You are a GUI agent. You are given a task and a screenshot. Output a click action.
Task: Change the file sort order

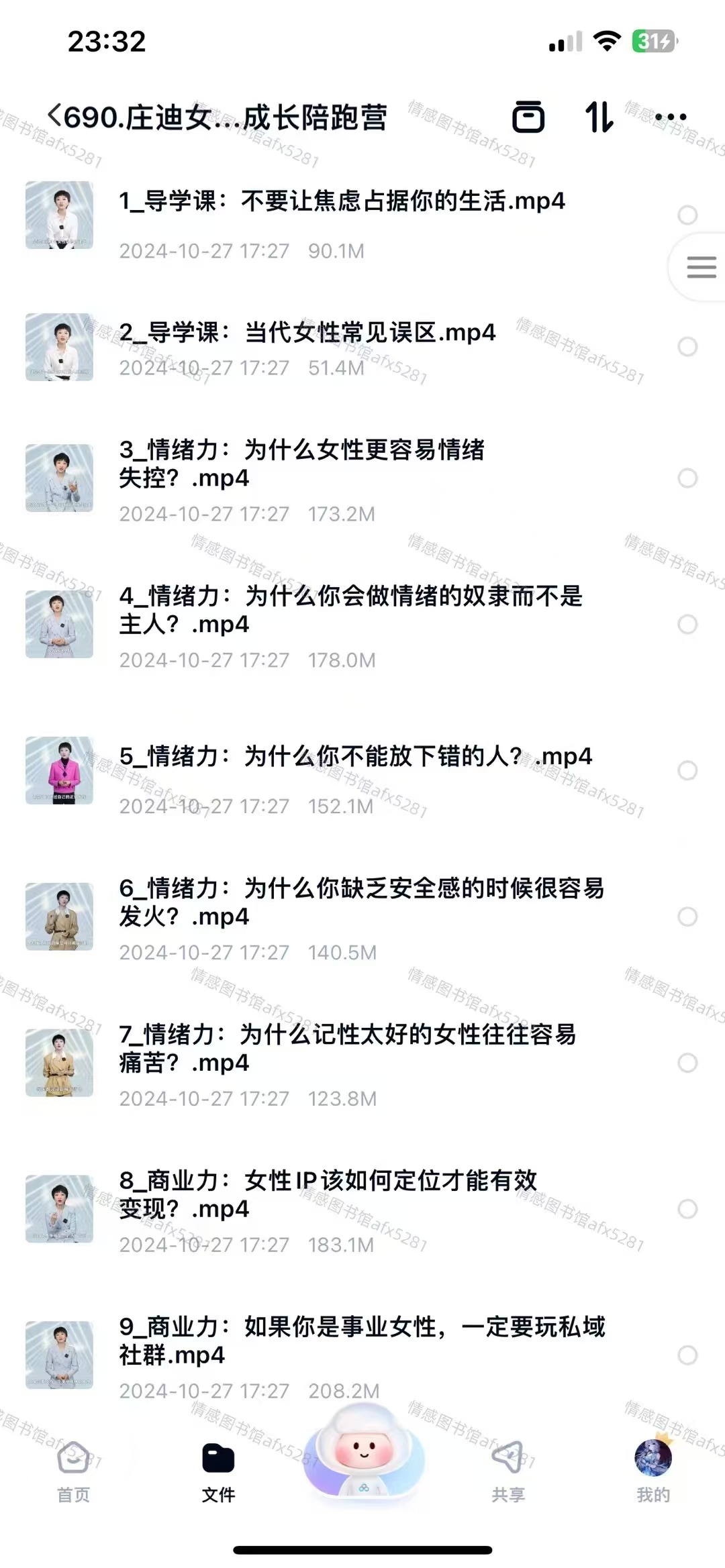pos(599,117)
